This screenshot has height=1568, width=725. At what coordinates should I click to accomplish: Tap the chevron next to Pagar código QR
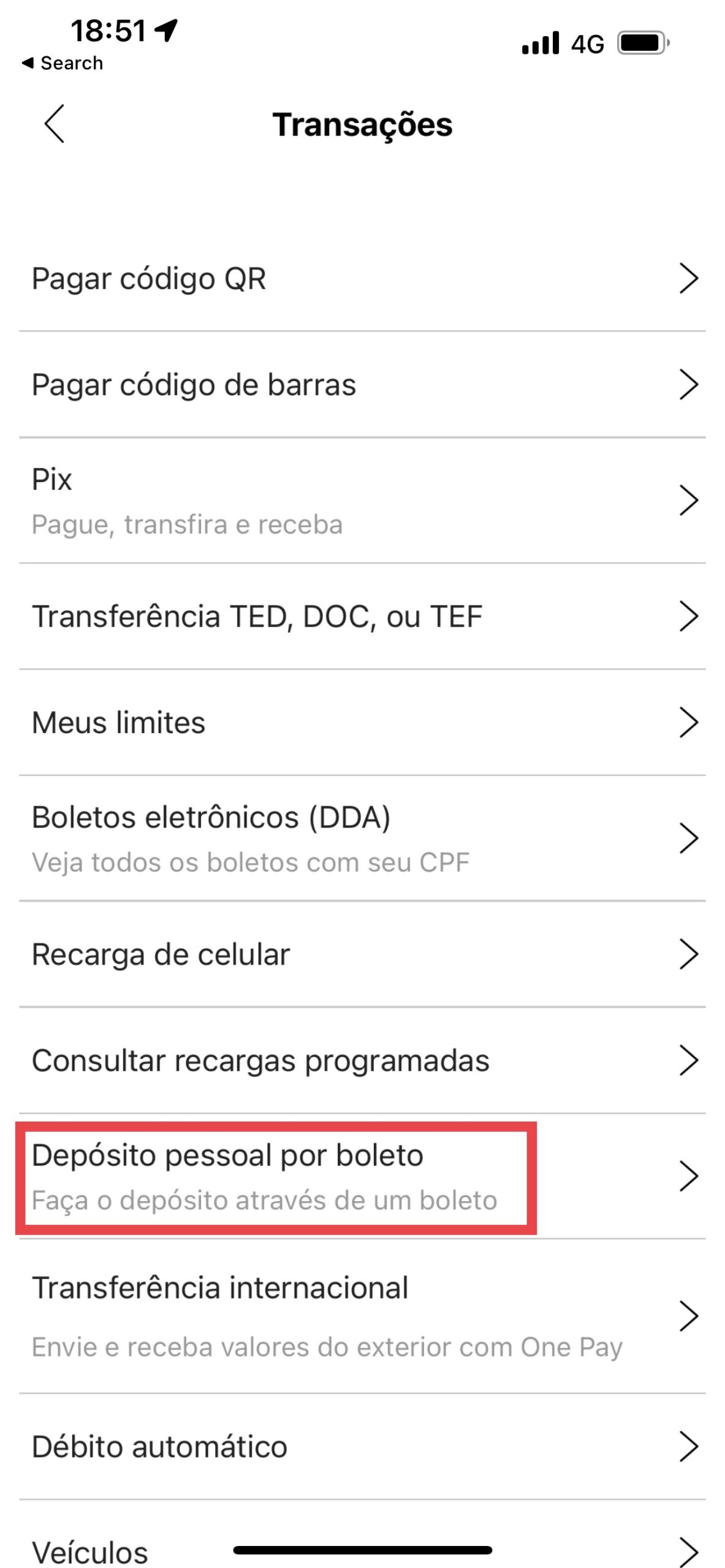pyautogui.click(x=689, y=279)
